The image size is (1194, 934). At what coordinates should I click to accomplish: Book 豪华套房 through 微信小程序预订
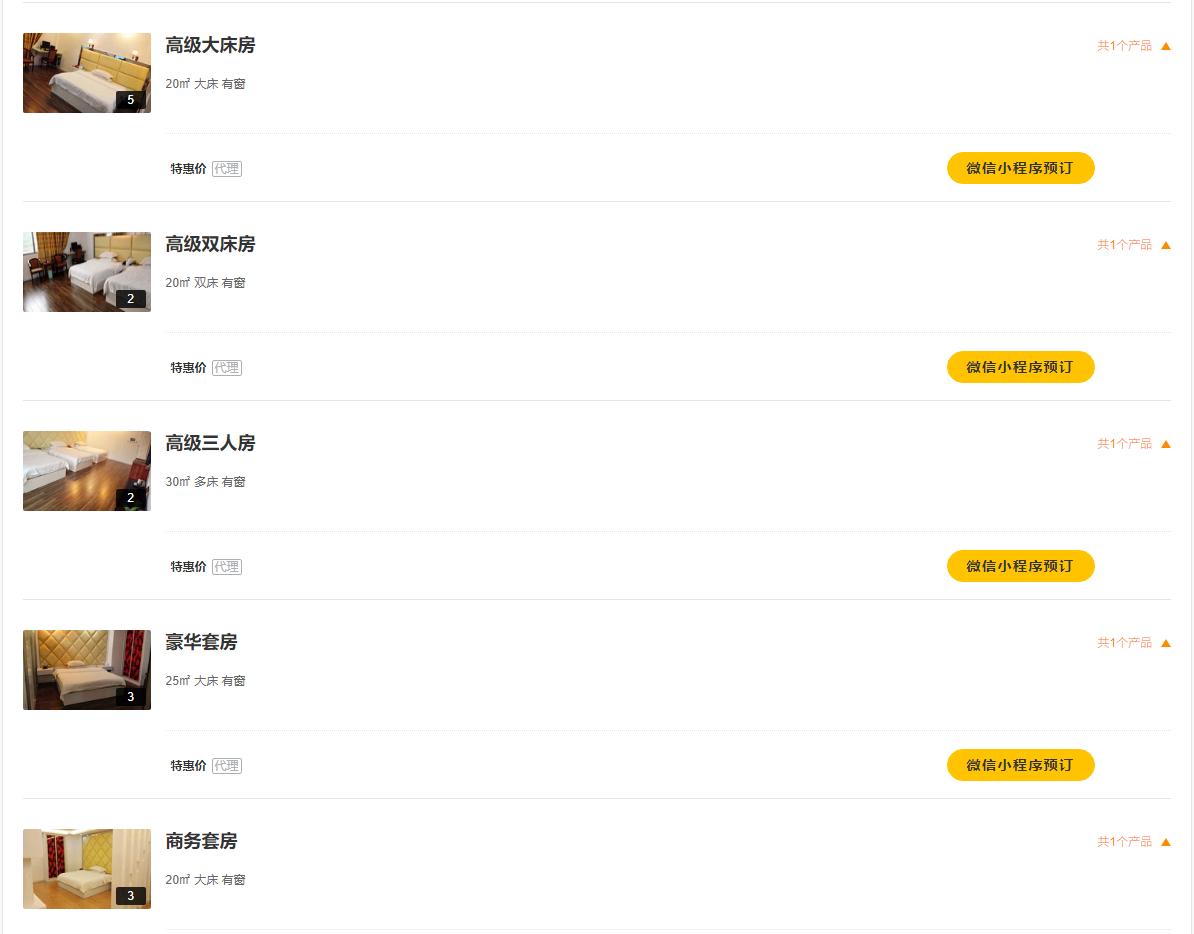pyautogui.click(x=1020, y=765)
